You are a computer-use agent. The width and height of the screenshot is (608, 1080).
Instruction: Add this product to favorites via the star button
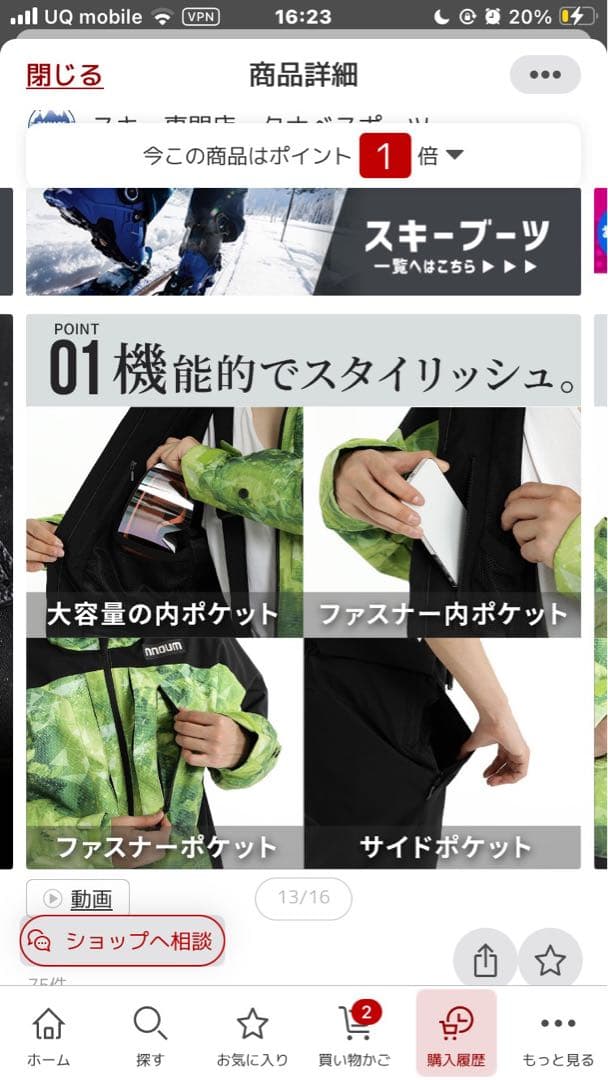tap(550, 961)
